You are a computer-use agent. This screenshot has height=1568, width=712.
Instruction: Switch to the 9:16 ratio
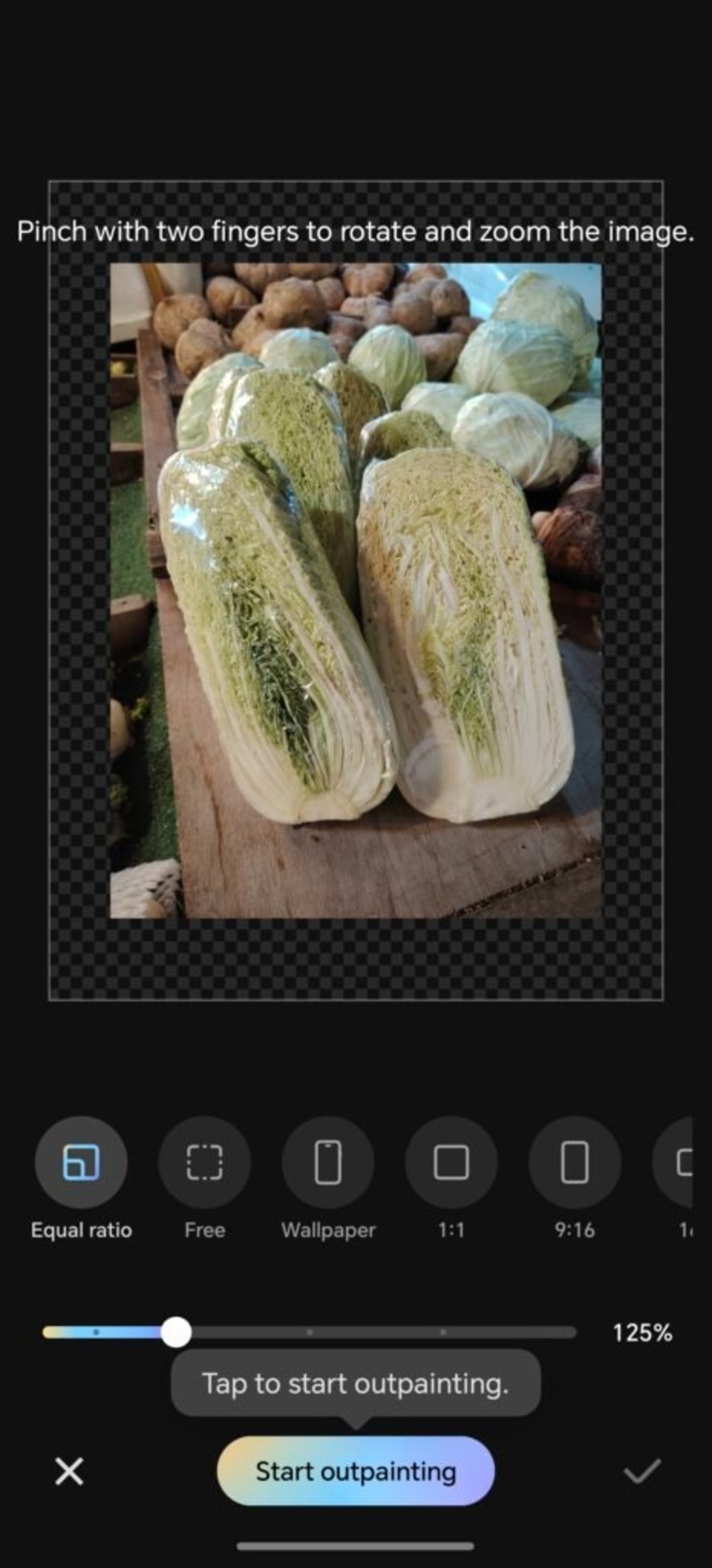pos(574,1162)
